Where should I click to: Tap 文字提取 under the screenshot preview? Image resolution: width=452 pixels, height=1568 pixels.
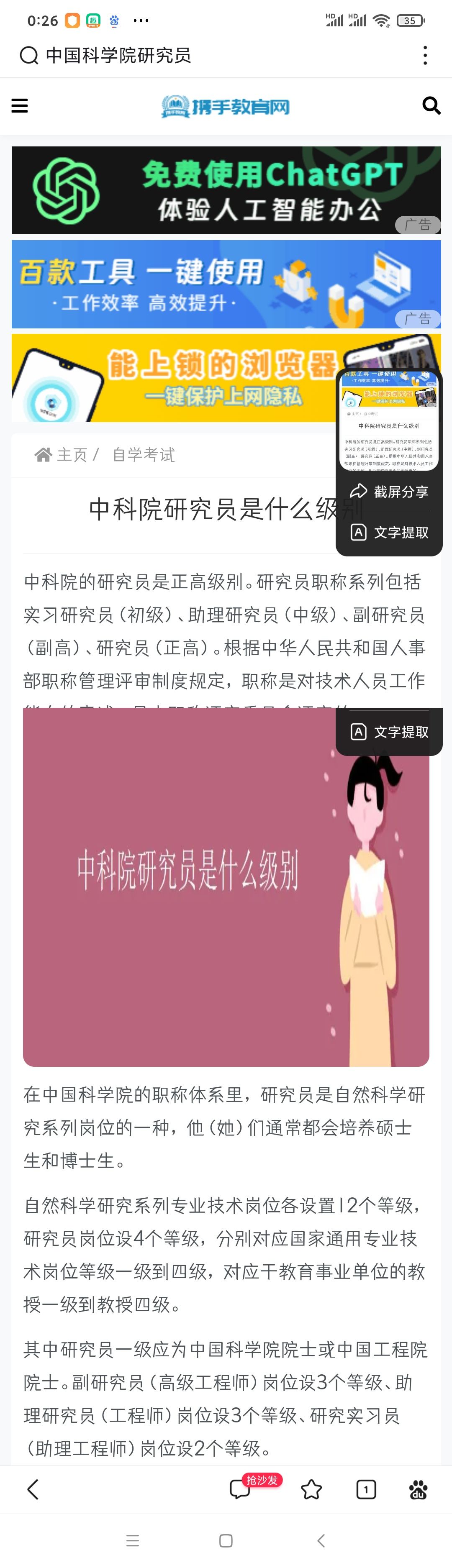[x=389, y=533]
